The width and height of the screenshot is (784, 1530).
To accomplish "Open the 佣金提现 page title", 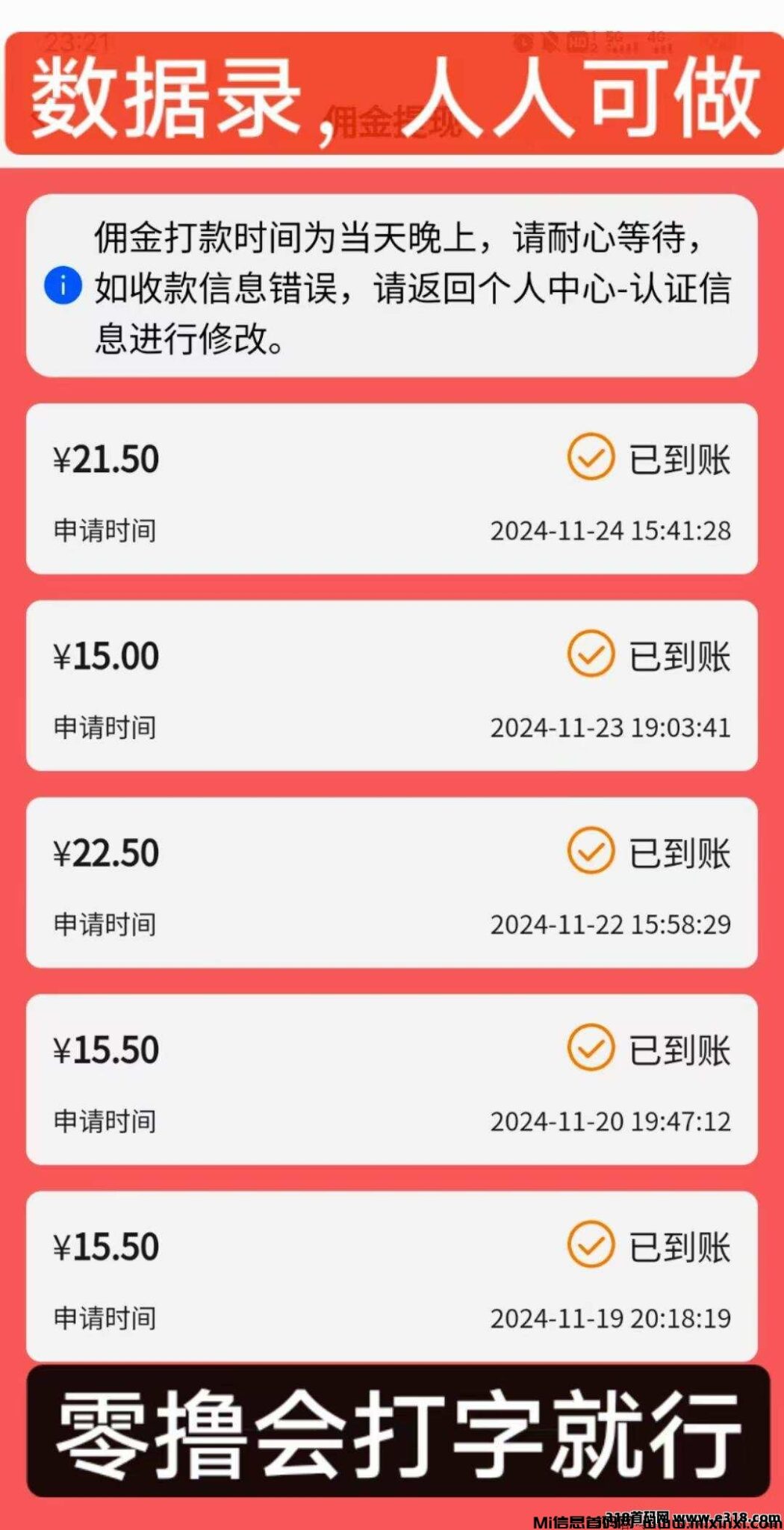I will pyautogui.click(x=392, y=123).
